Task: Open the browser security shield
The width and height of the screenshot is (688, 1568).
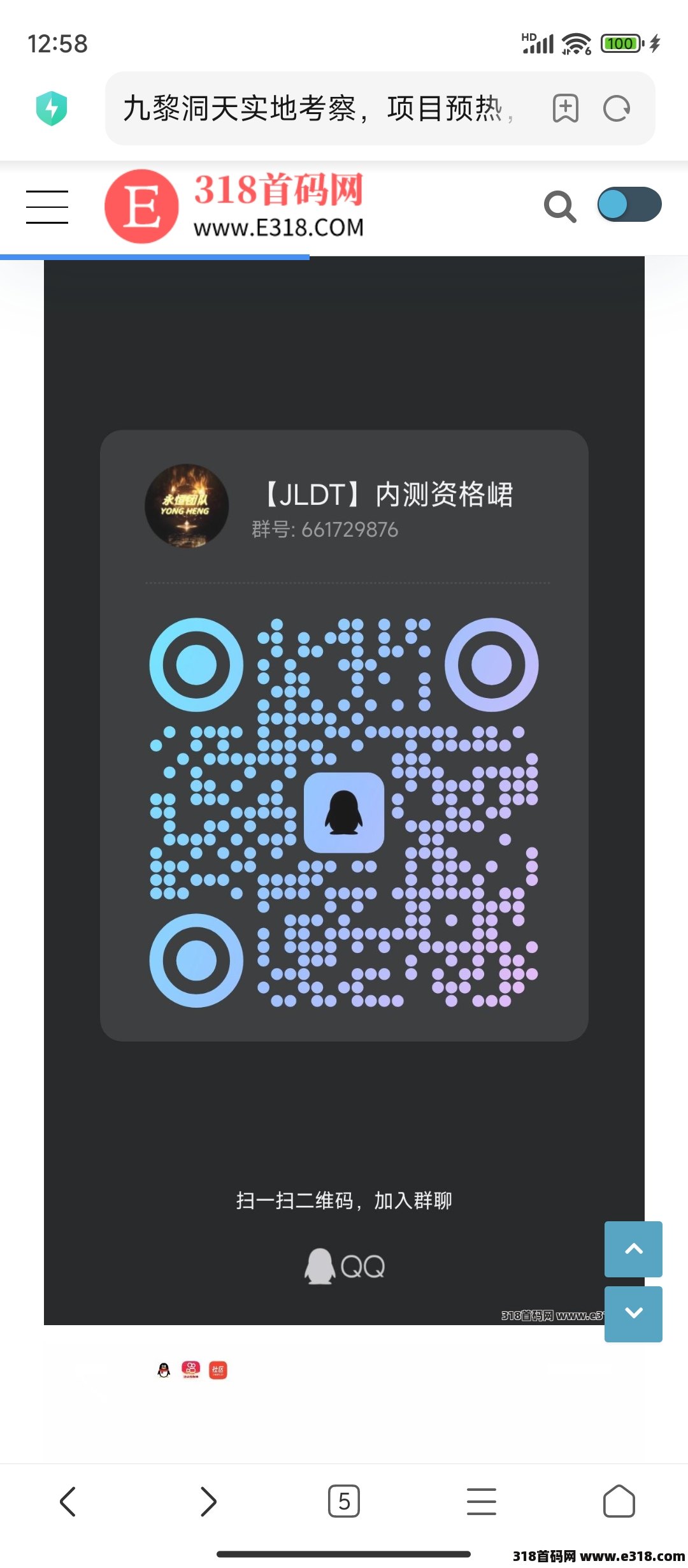Action: tap(52, 108)
